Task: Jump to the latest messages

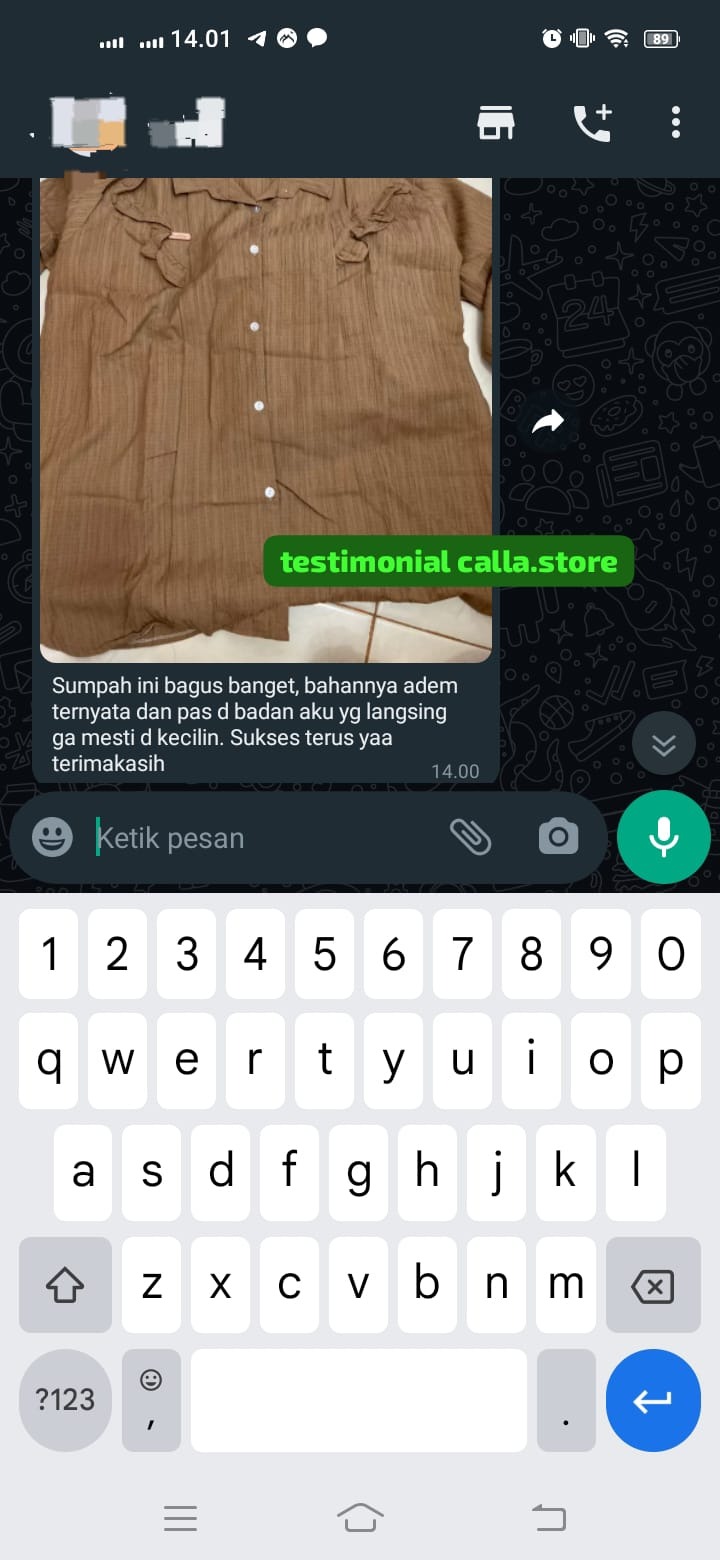Action: click(664, 744)
